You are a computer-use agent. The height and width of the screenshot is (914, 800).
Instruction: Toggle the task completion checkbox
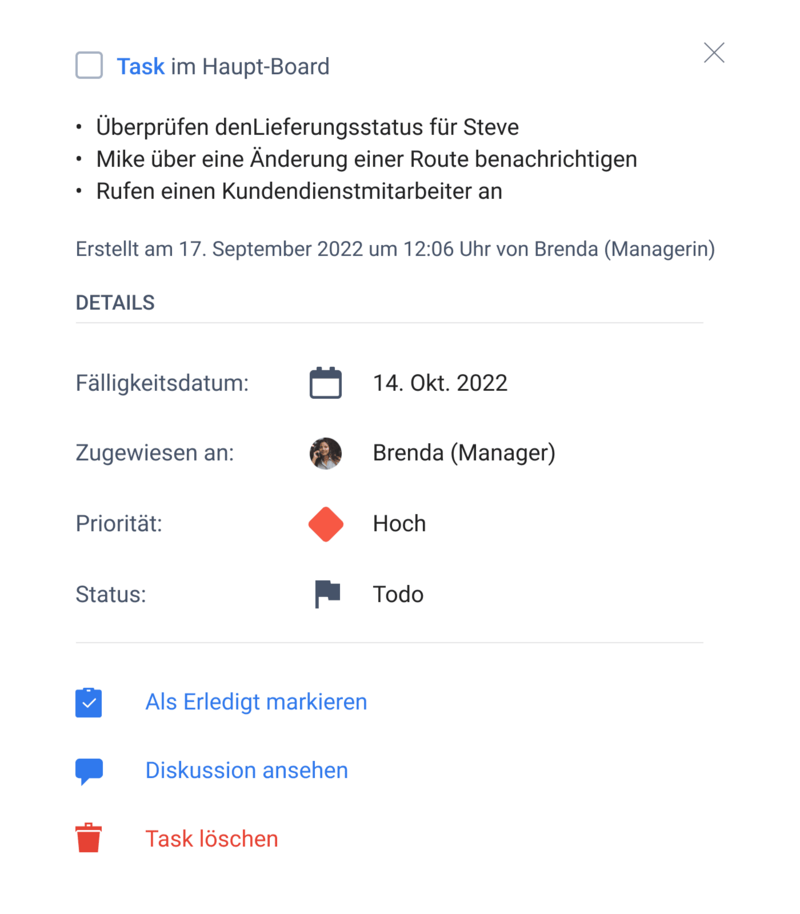coord(88,65)
